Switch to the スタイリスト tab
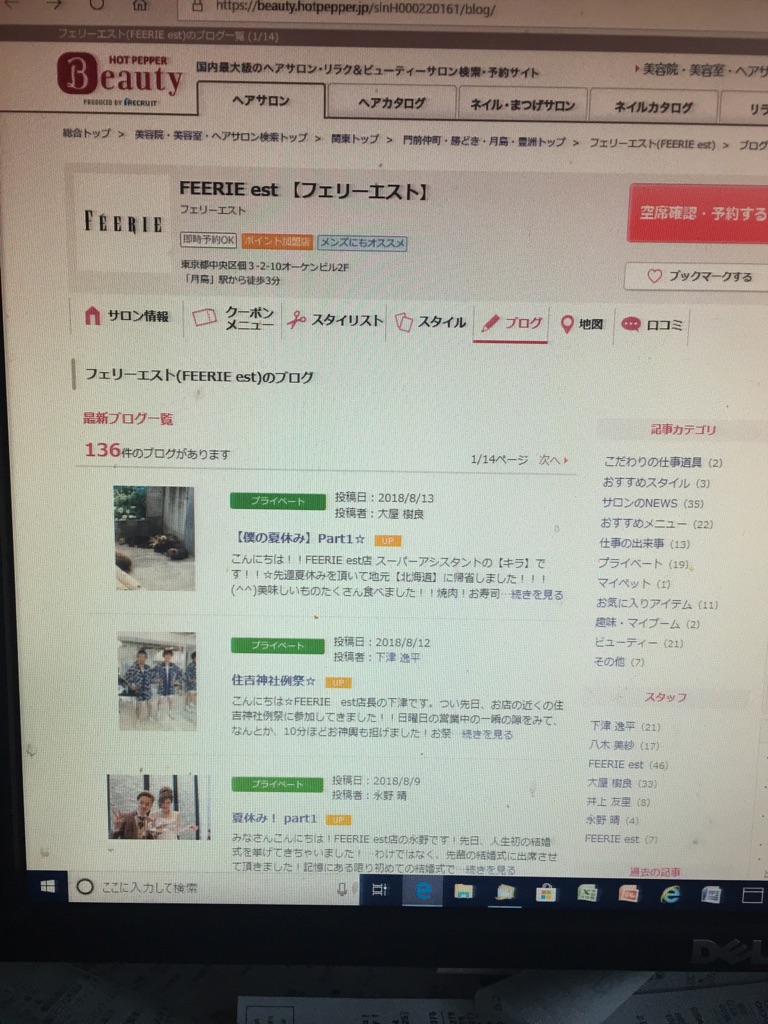Image resolution: width=768 pixels, height=1024 pixels. point(336,321)
